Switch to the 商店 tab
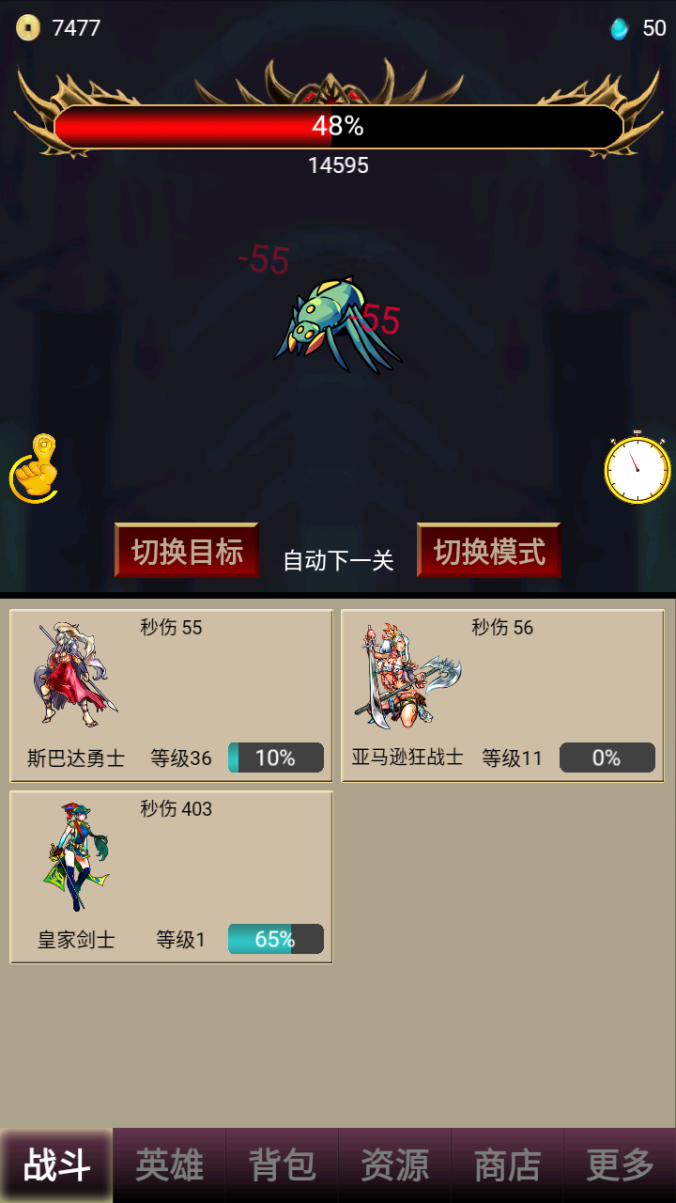 (x=508, y=1165)
